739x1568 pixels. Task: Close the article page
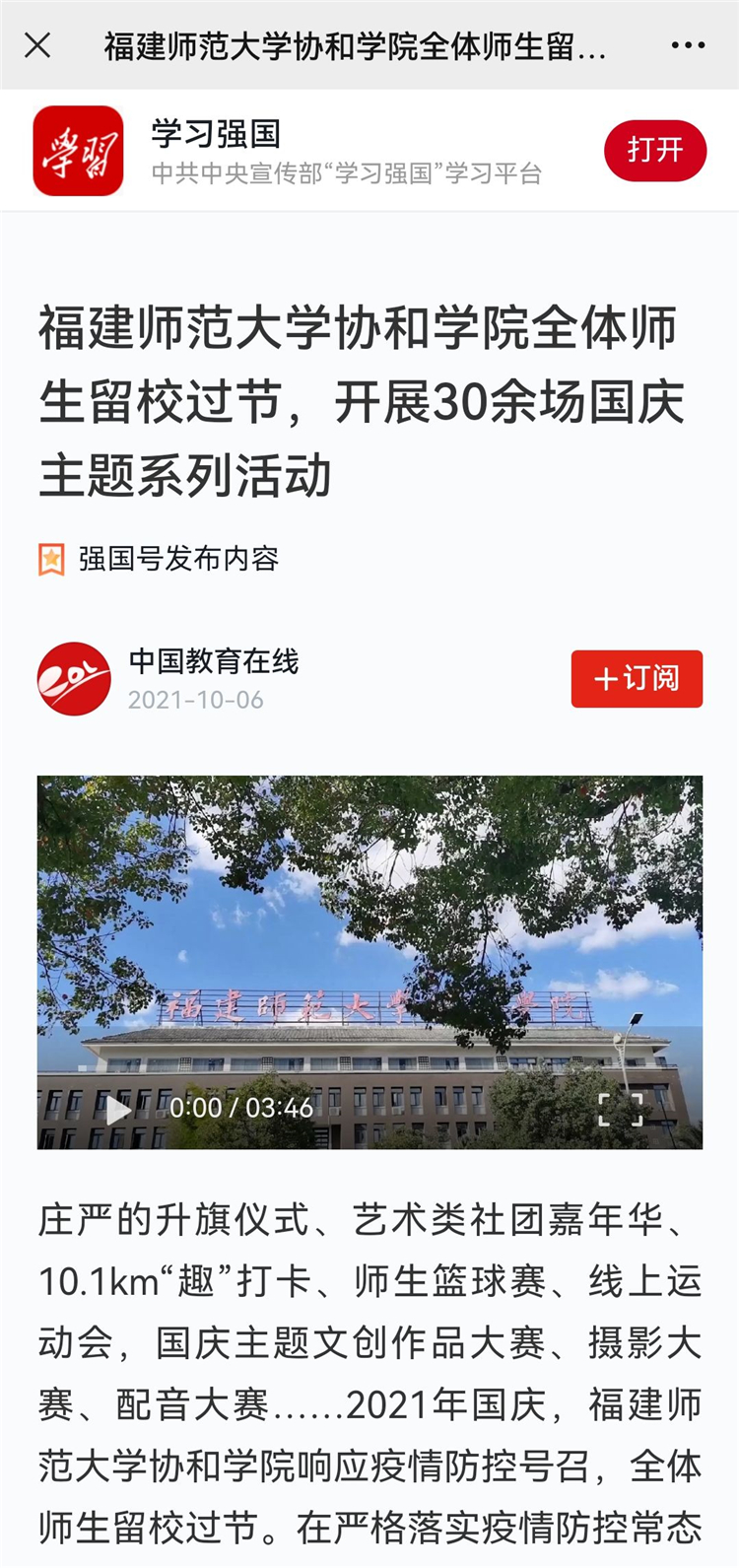(x=37, y=45)
